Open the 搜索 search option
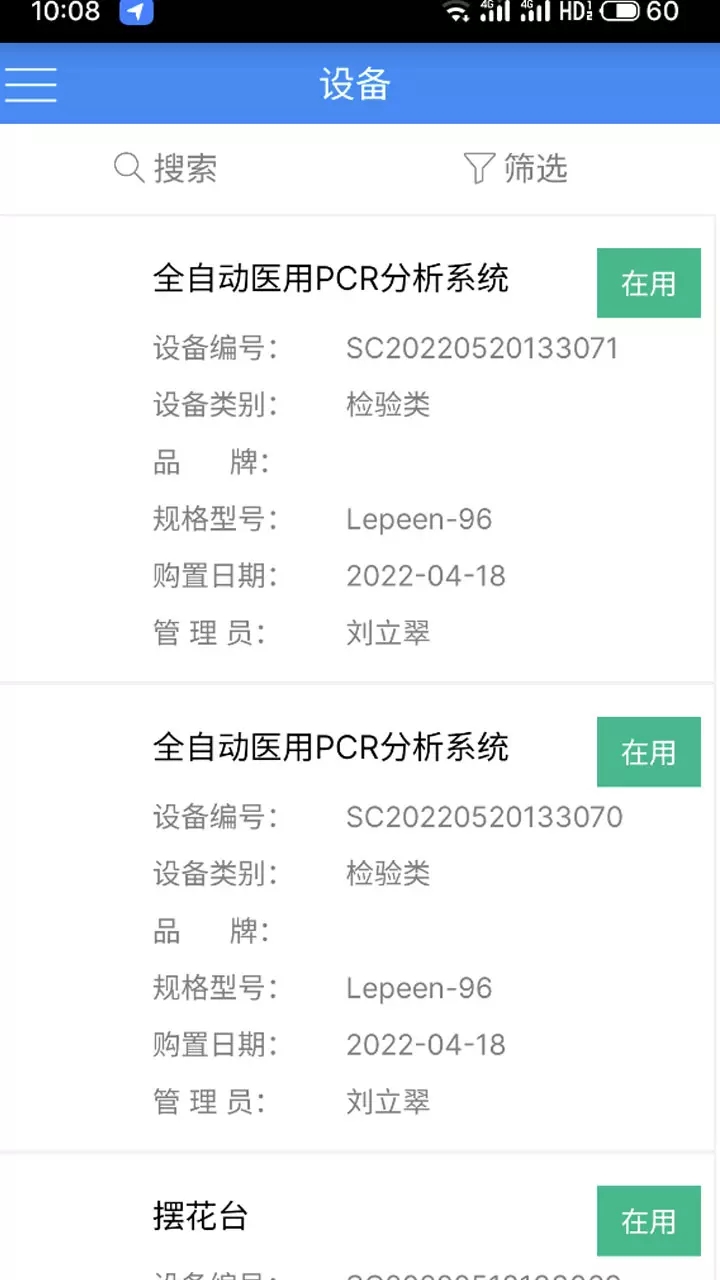The width and height of the screenshot is (720, 1280). [x=165, y=168]
